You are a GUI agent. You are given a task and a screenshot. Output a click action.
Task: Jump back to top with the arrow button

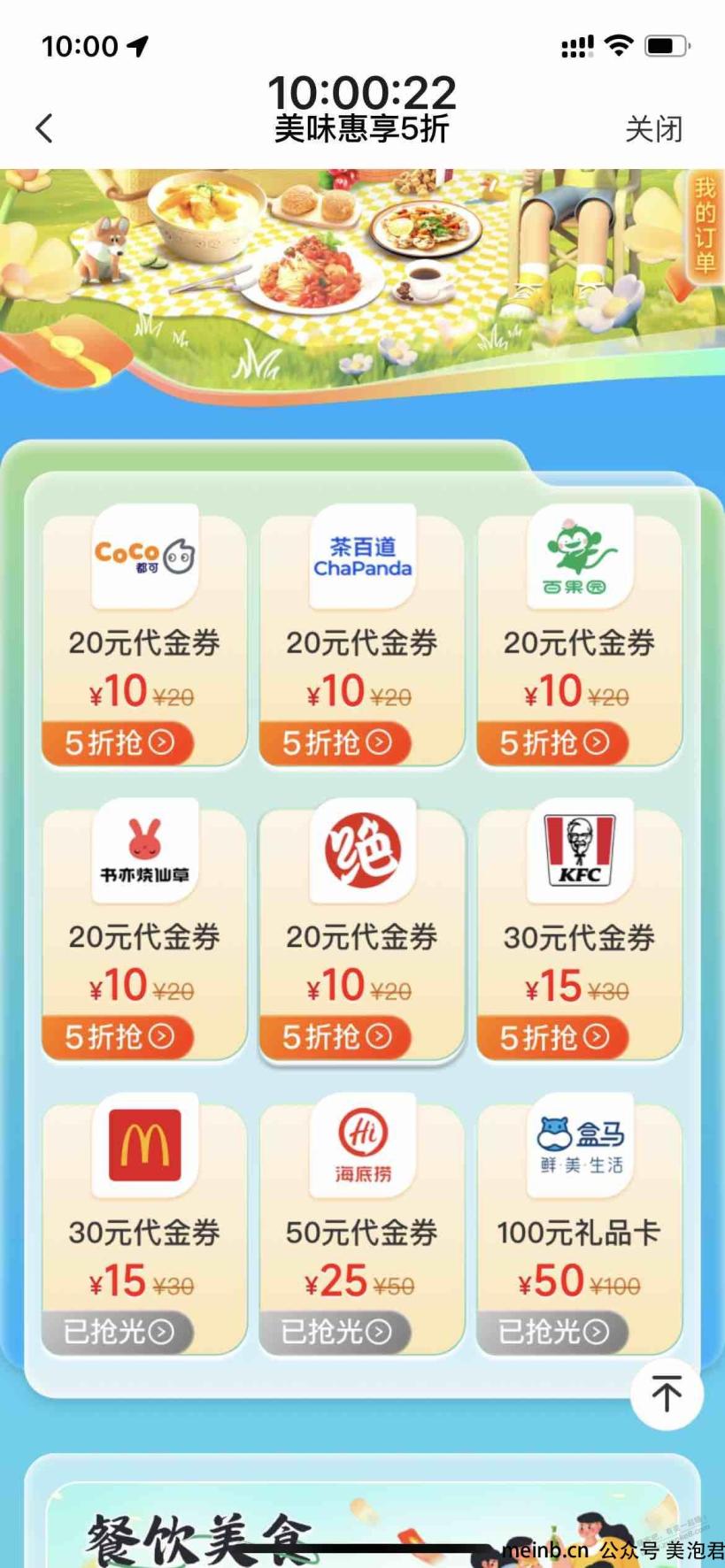click(x=667, y=1395)
